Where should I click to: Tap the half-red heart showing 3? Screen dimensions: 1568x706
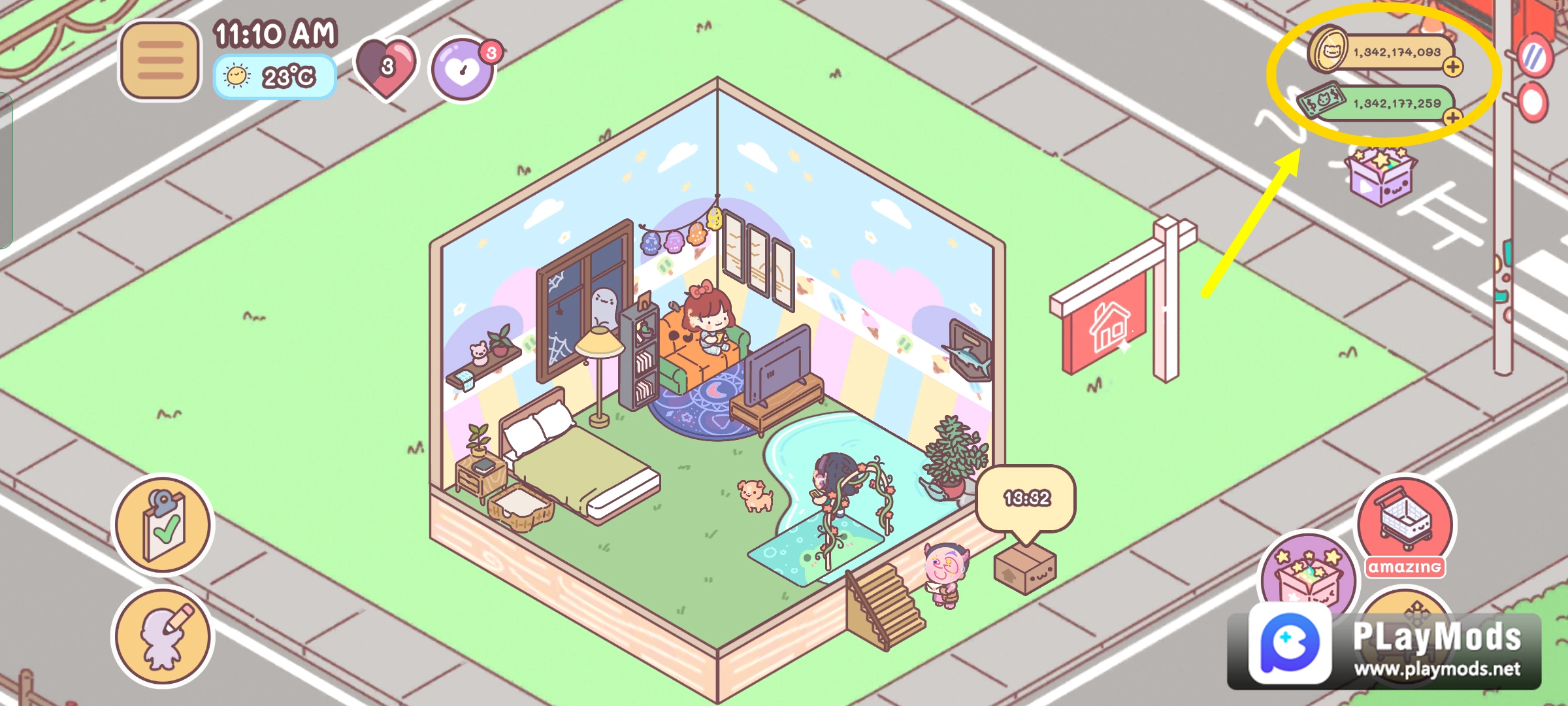385,67
